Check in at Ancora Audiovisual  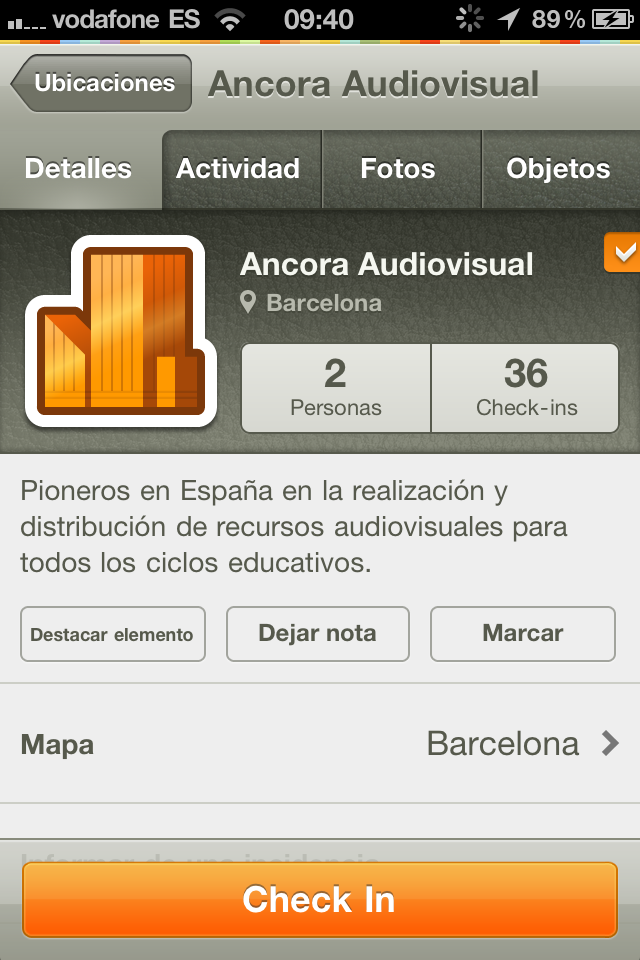(x=320, y=900)
